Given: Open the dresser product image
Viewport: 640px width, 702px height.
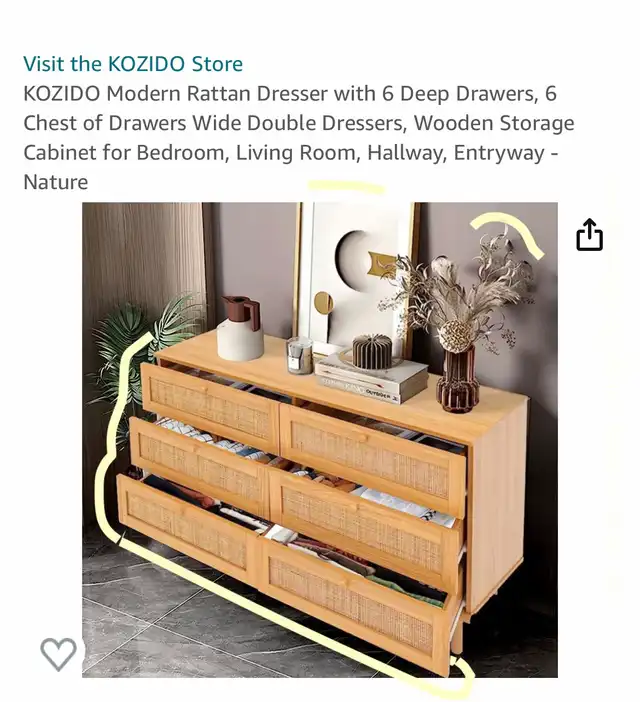Looking at the screenshot, I should point(320,440).
